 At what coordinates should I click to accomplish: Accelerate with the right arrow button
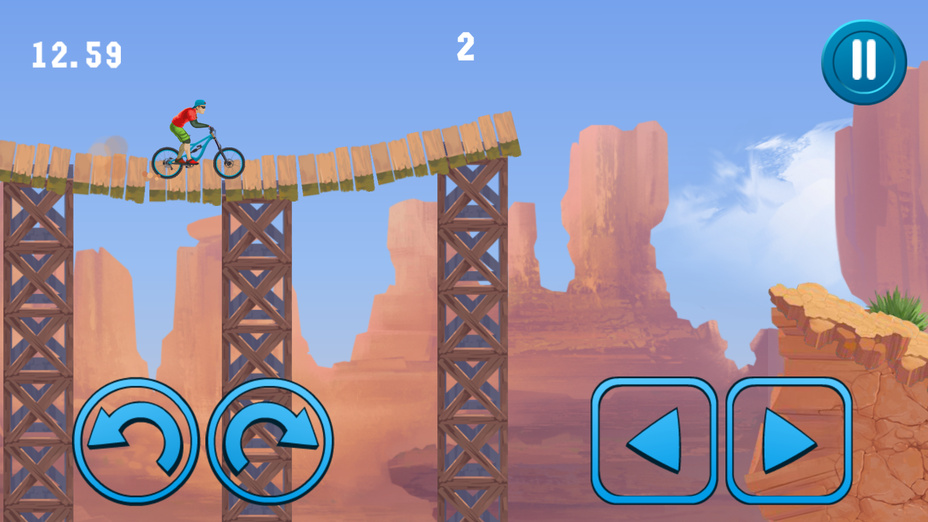coord(789,440)
